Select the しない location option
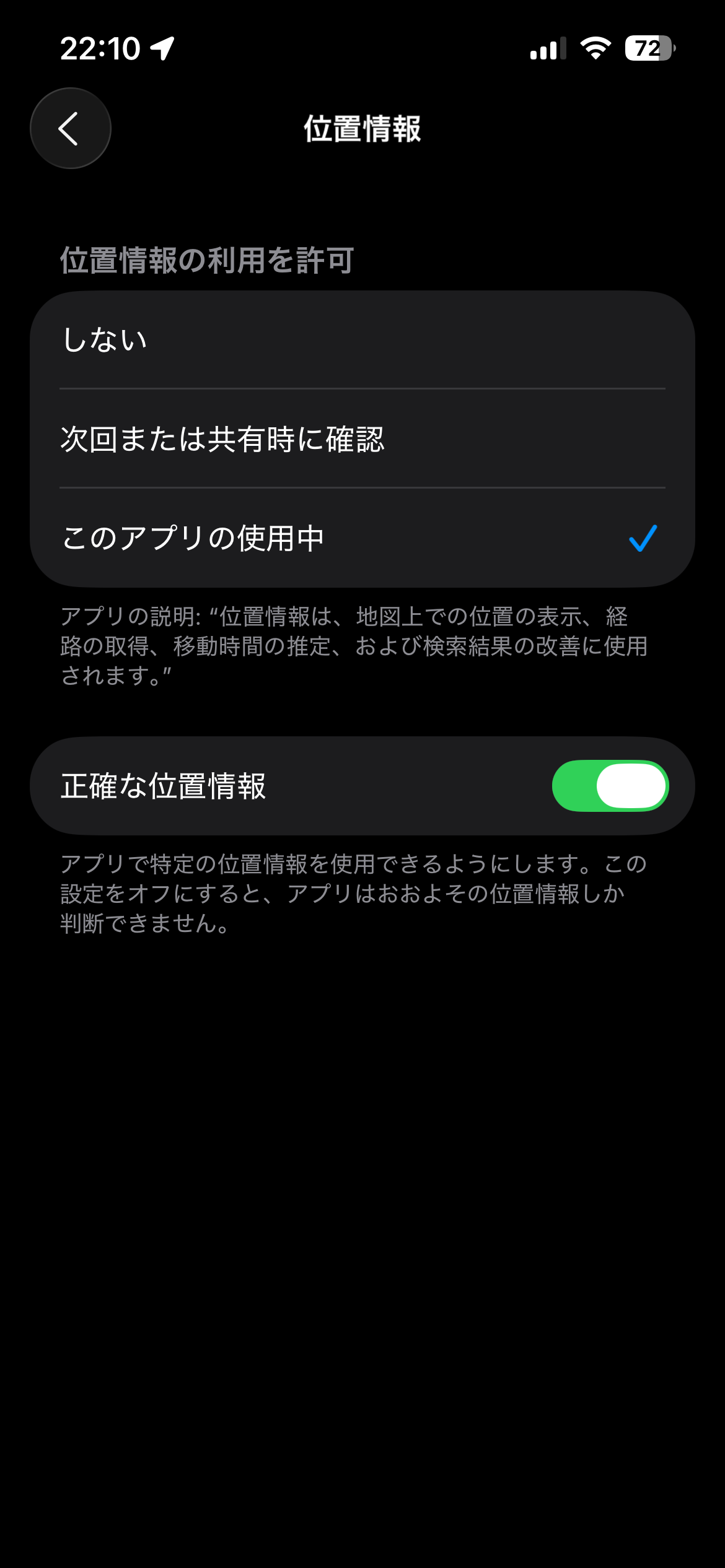This screenshot has height=1568, width=725. (362, 340)
